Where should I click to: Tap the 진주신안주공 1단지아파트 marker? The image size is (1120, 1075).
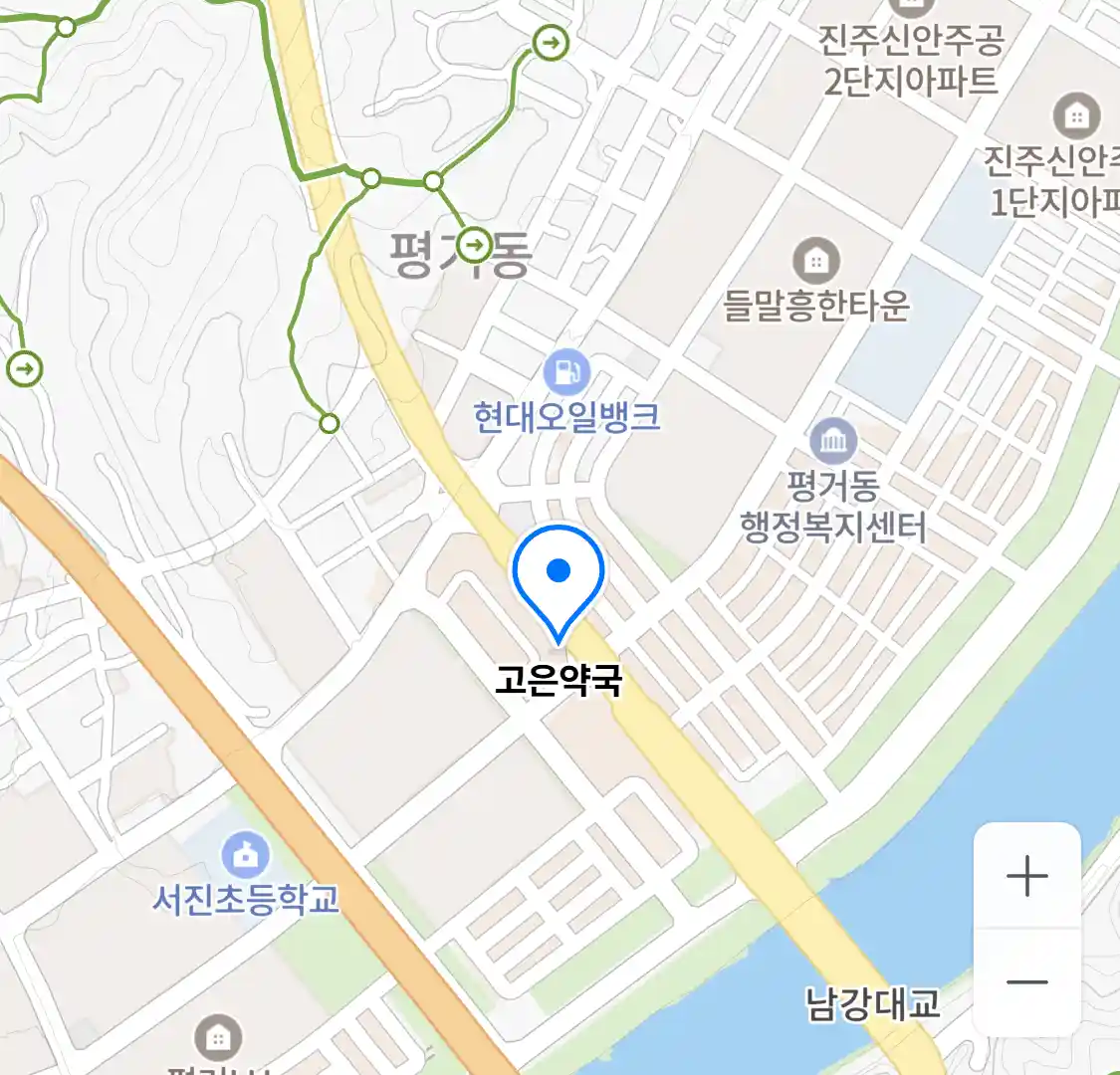coord(1076,116)
